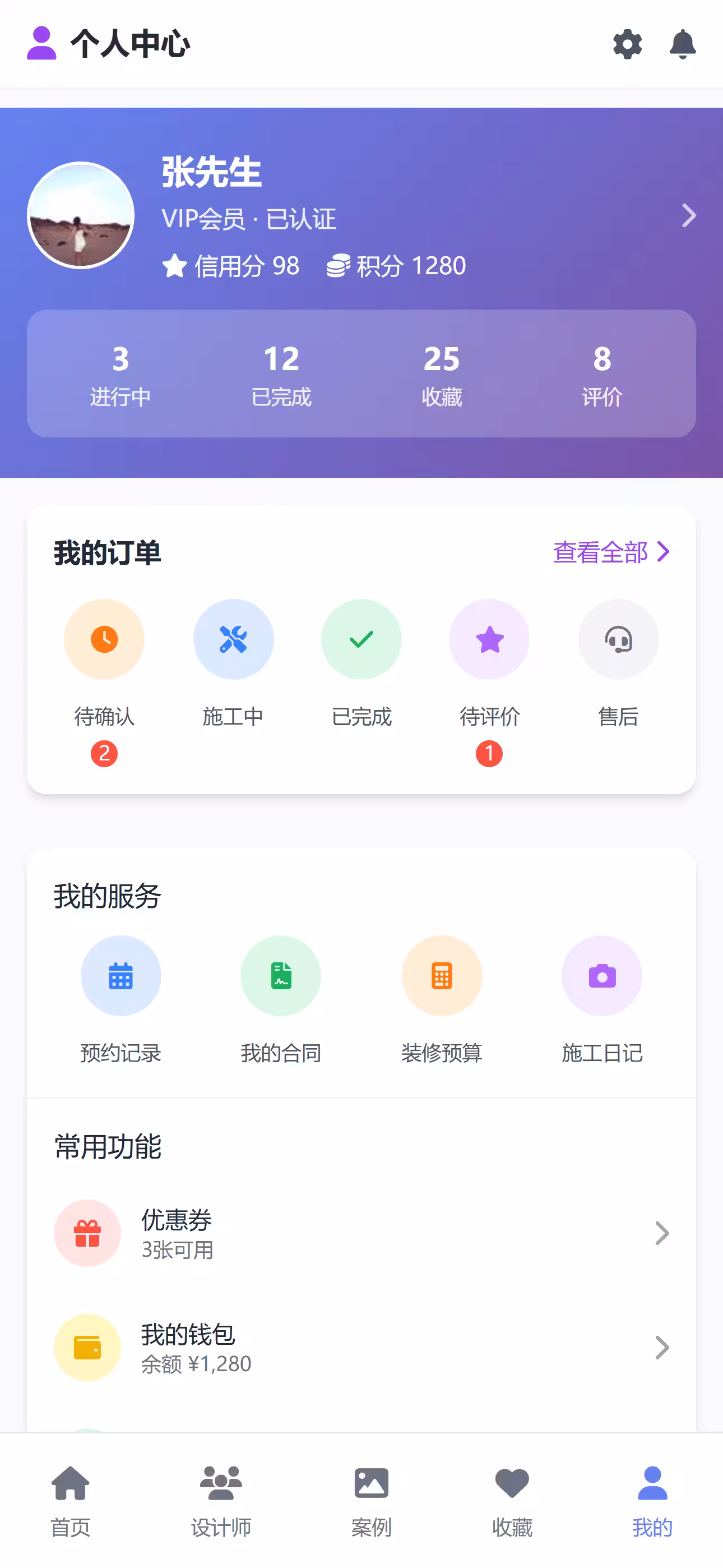723x1568 pixels.
Task: Click the 售后 after-sales headset icon
Action: pyautogui.click(x=618, y=639)
